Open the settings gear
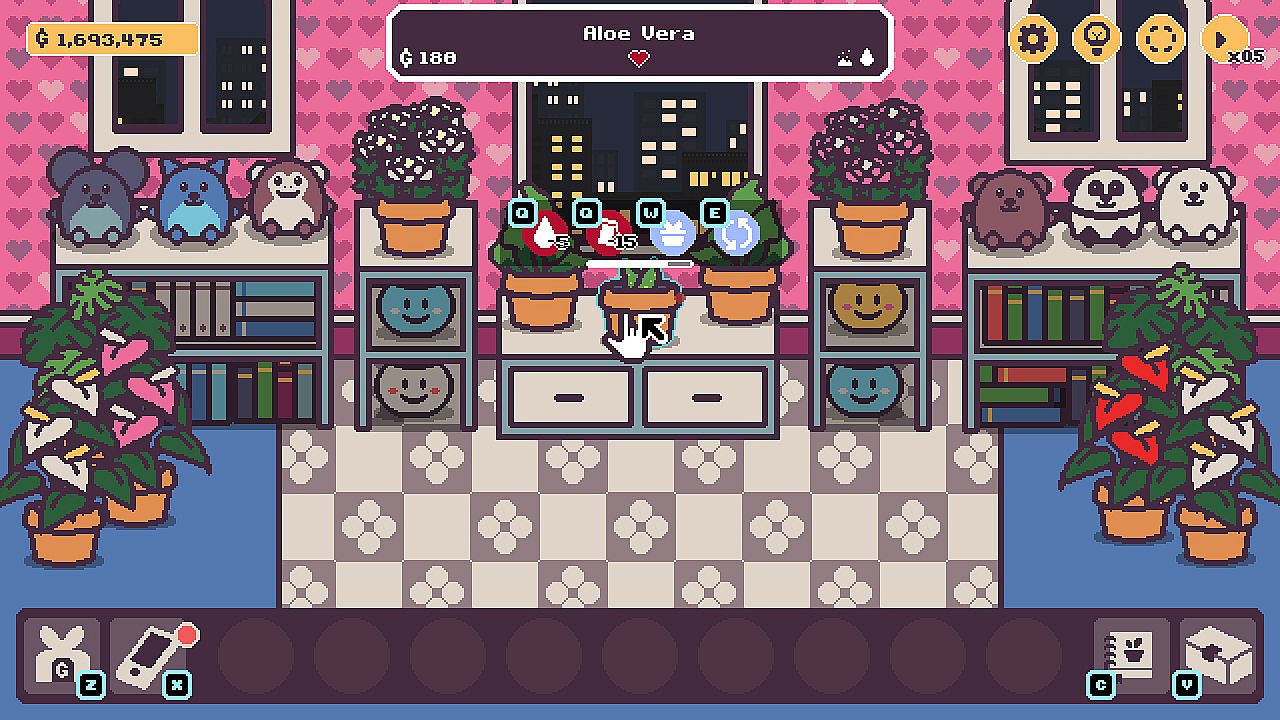Image resolution: width=1280 pixels, height=720 pixels. [1032, 39]
